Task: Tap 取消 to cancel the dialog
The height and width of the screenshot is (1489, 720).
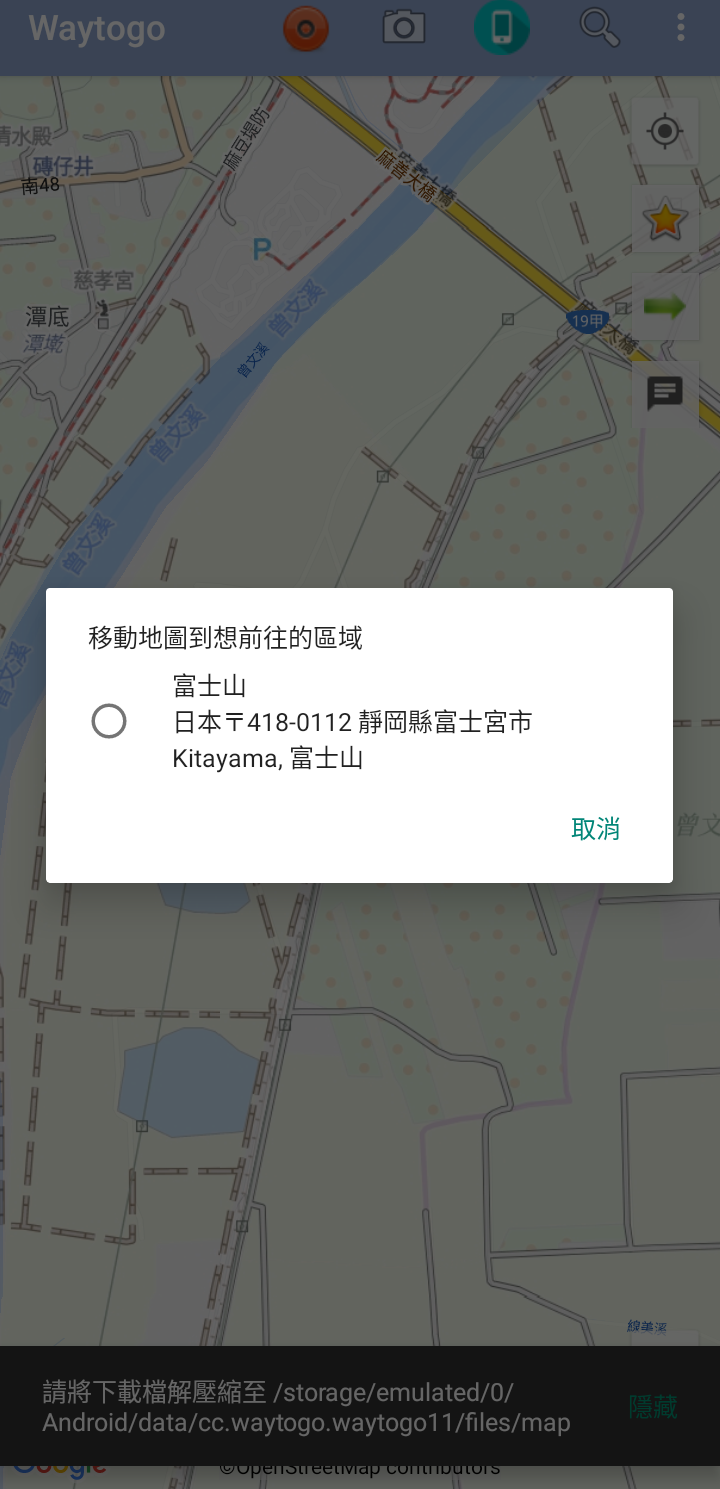Action: [x=595, y=828]
